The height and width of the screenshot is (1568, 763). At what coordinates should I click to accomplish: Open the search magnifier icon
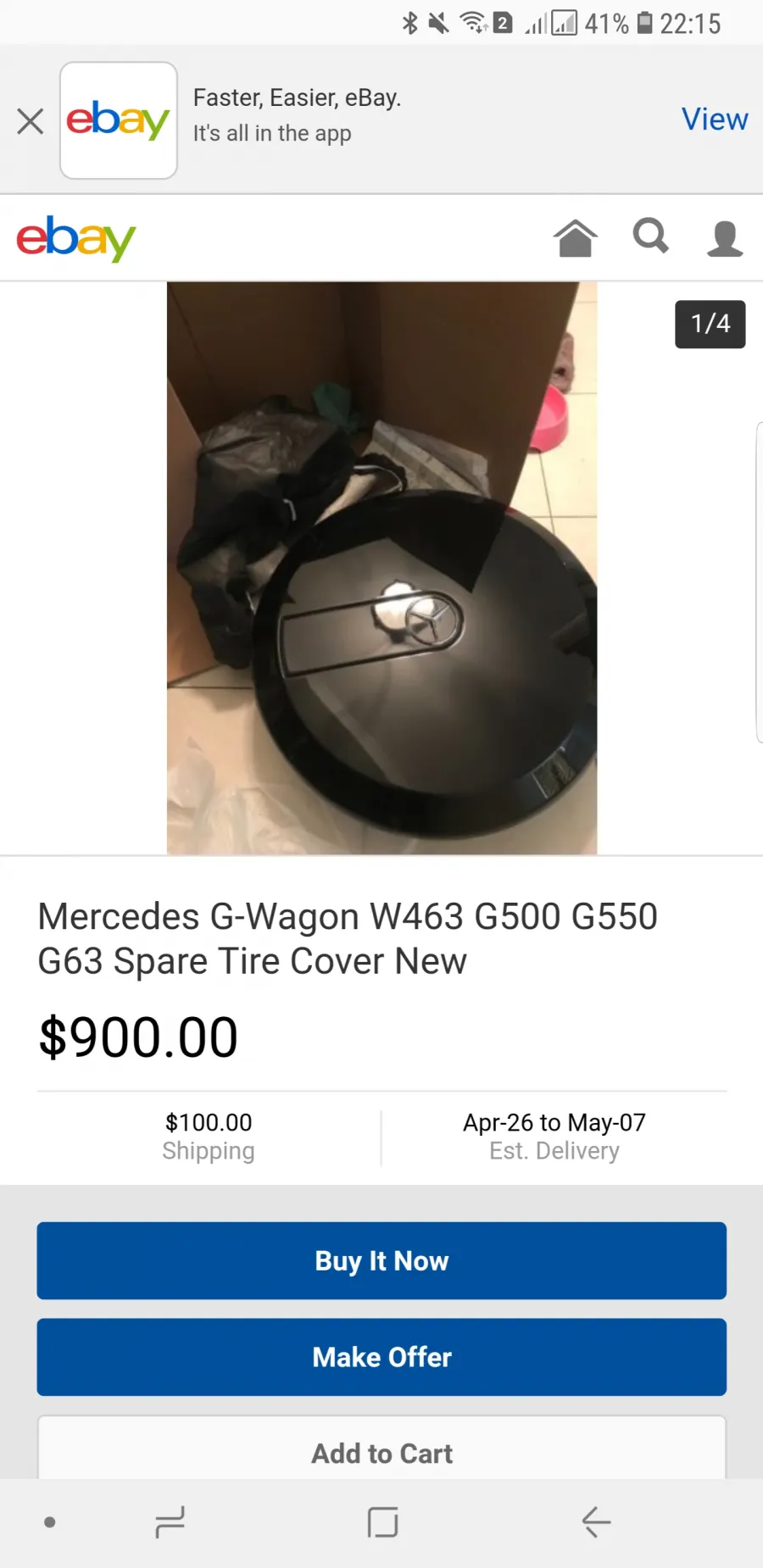[x=651, y=236]
